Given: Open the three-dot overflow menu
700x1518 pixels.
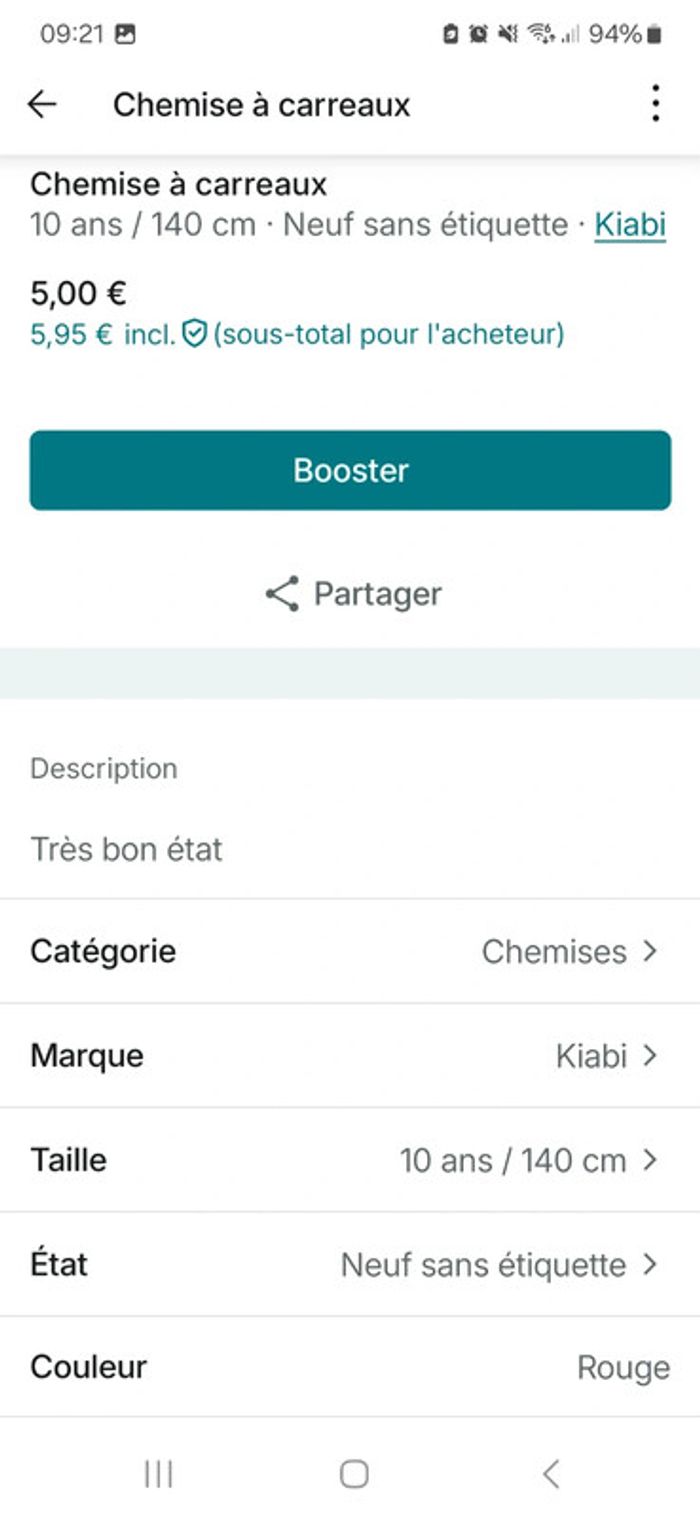Looking at the screenshot, I should tap(655, 104).
